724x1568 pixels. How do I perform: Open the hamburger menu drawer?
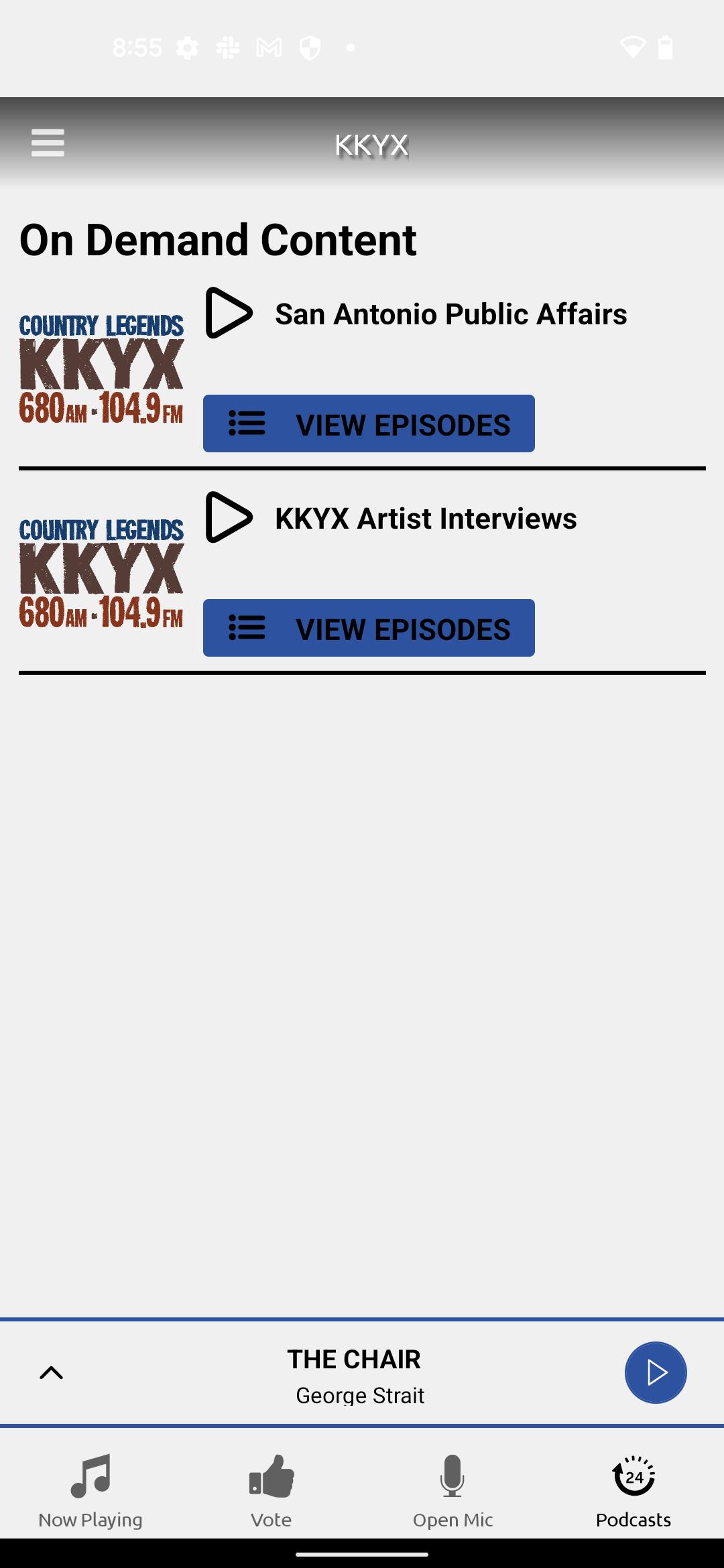point(48,143)
